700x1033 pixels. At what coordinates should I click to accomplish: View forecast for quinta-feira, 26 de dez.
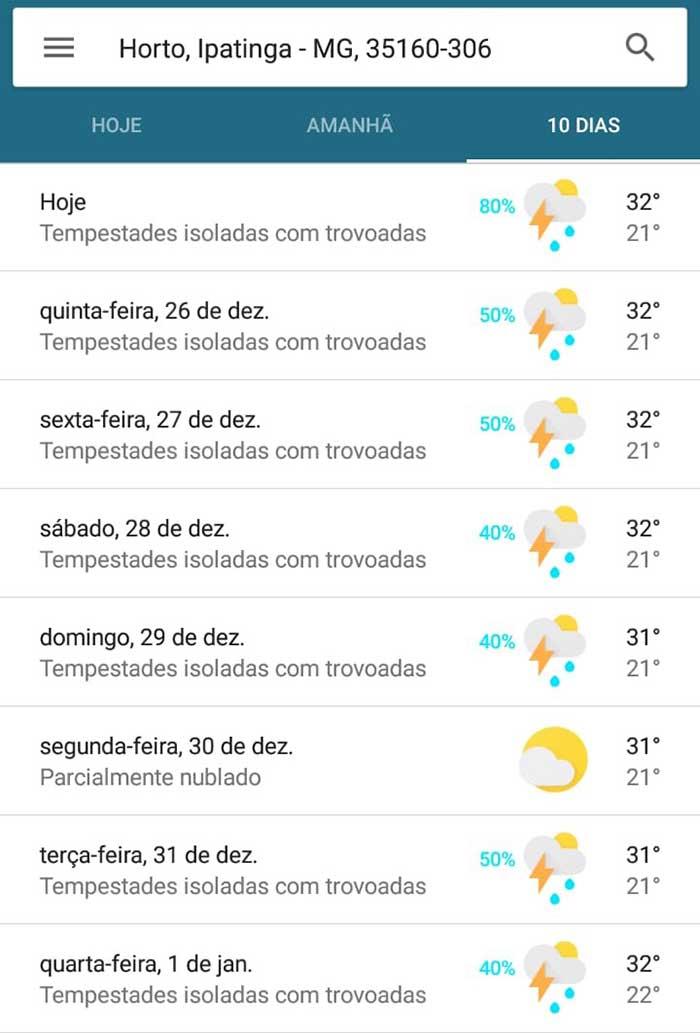350,326
